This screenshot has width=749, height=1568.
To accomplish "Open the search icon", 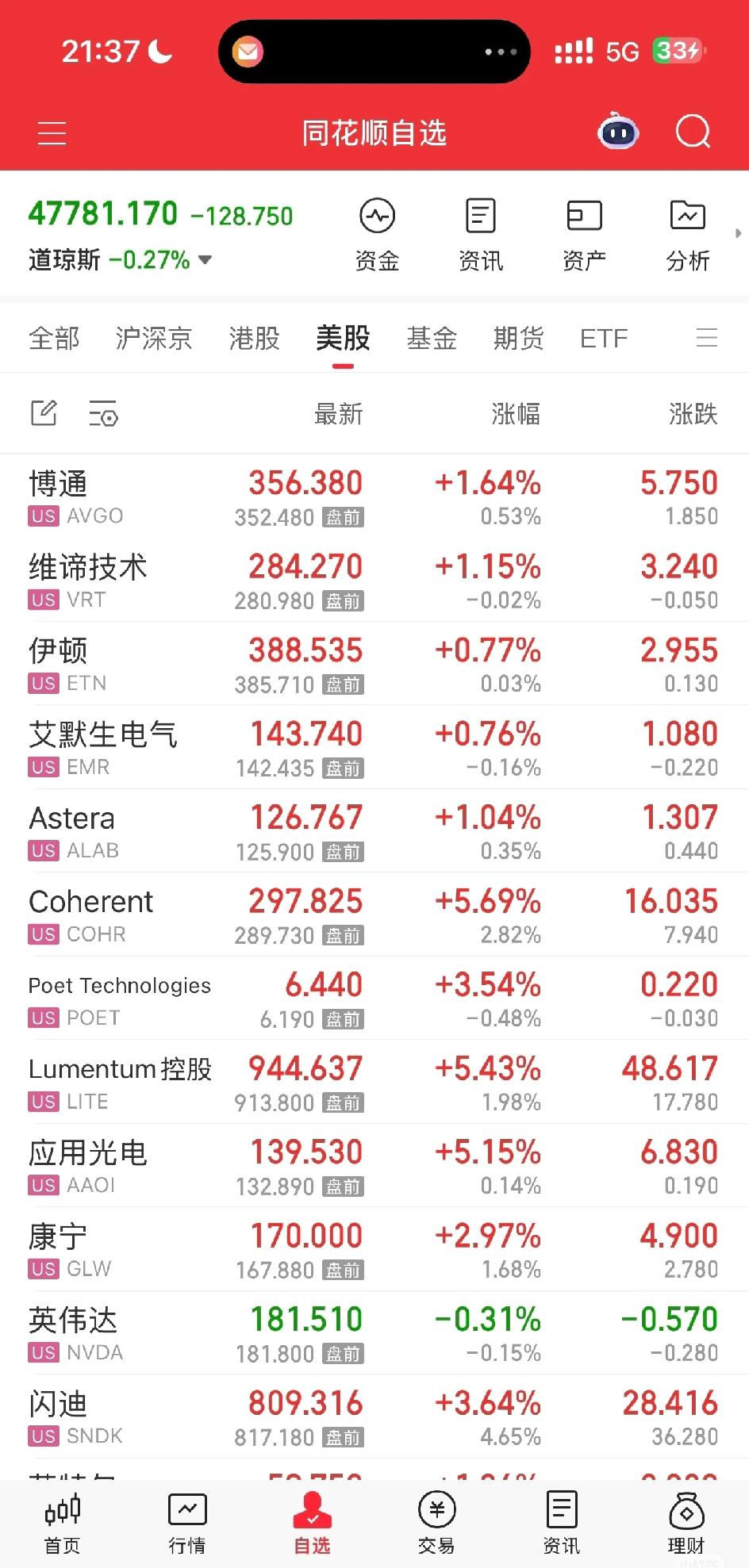I will click(692, 132).
